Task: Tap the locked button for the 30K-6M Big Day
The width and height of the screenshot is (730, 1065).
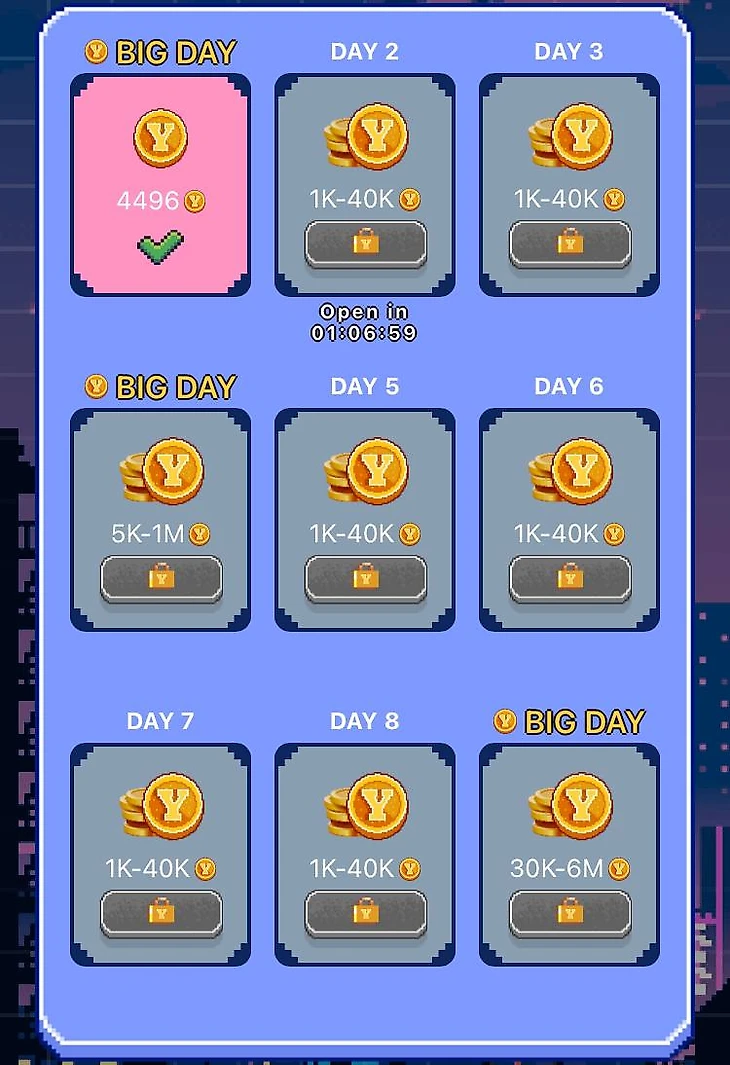Action: click(x=570, y=913)
